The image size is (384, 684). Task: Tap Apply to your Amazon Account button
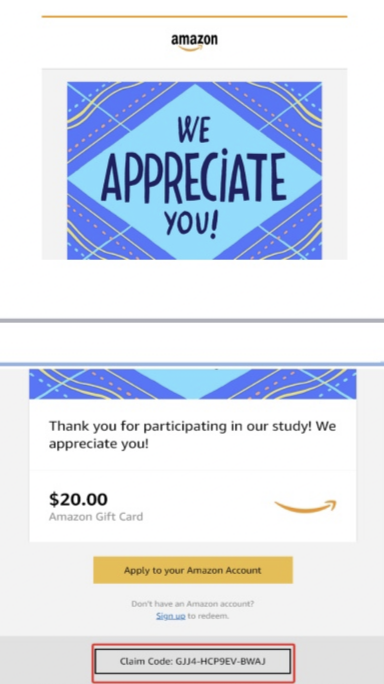[193, 570]
